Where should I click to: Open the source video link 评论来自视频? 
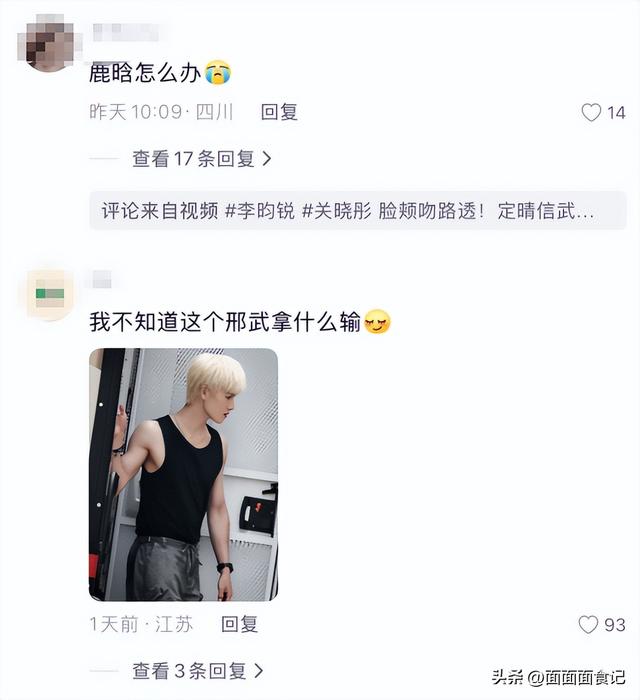point(348,211)
